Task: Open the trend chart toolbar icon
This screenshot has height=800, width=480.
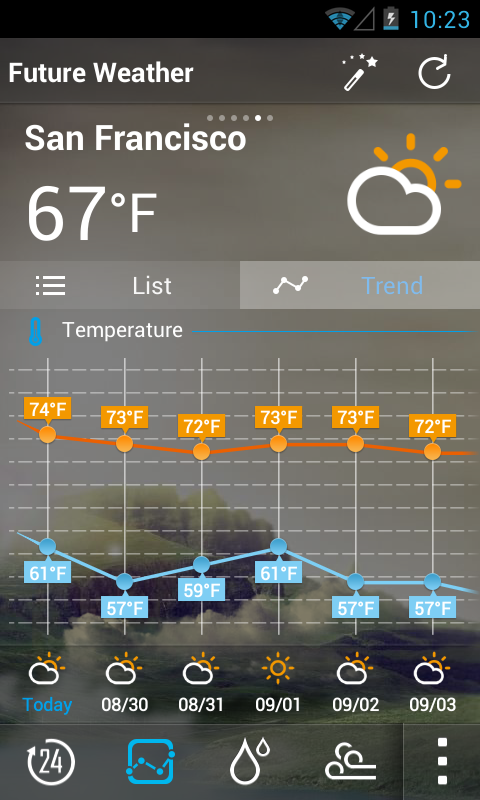Action: click(150, 762)
